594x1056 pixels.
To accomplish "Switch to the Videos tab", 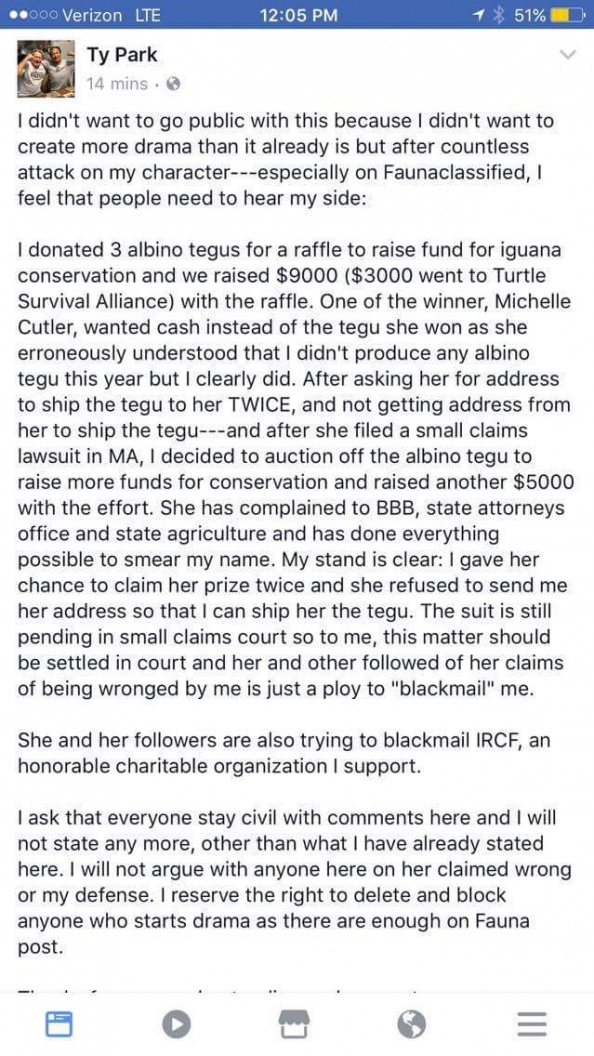I will tap(176, 1025).
